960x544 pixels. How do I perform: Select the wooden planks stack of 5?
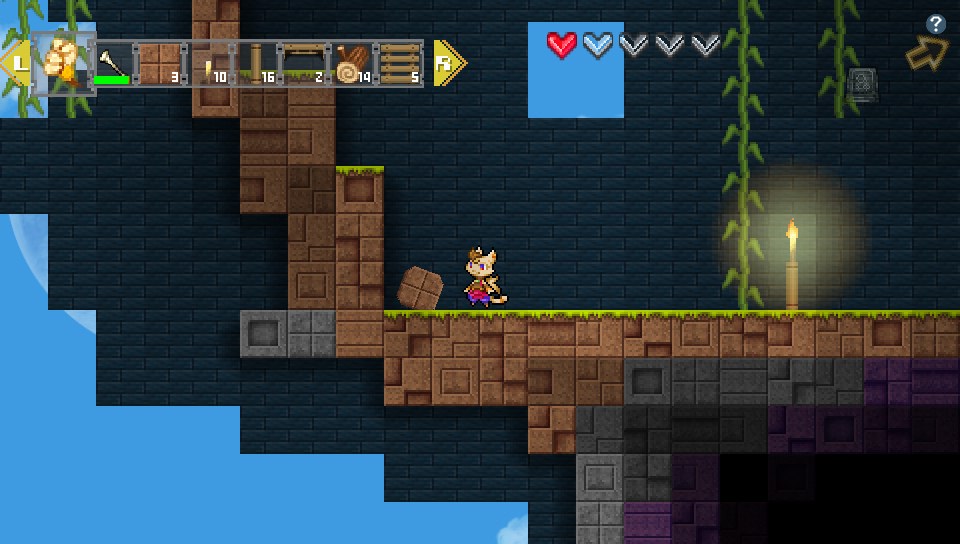400,64
